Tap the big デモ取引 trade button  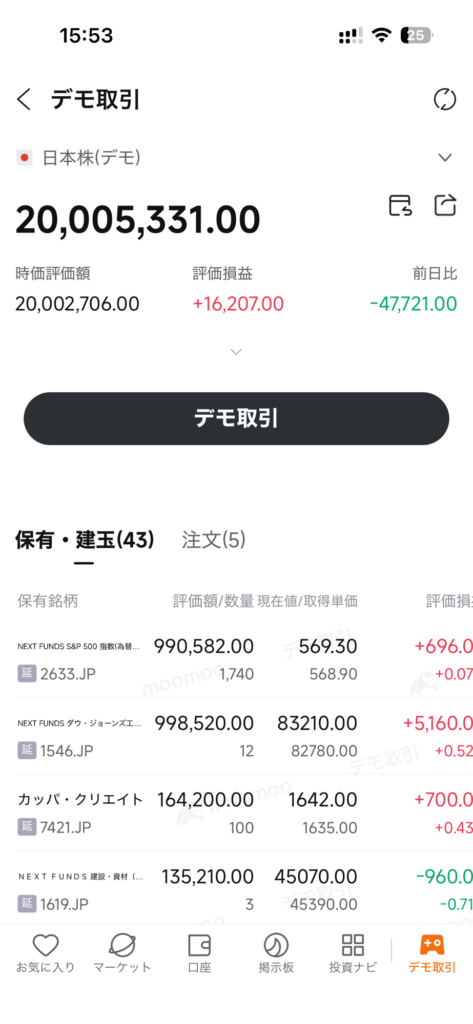click(236, 419)
